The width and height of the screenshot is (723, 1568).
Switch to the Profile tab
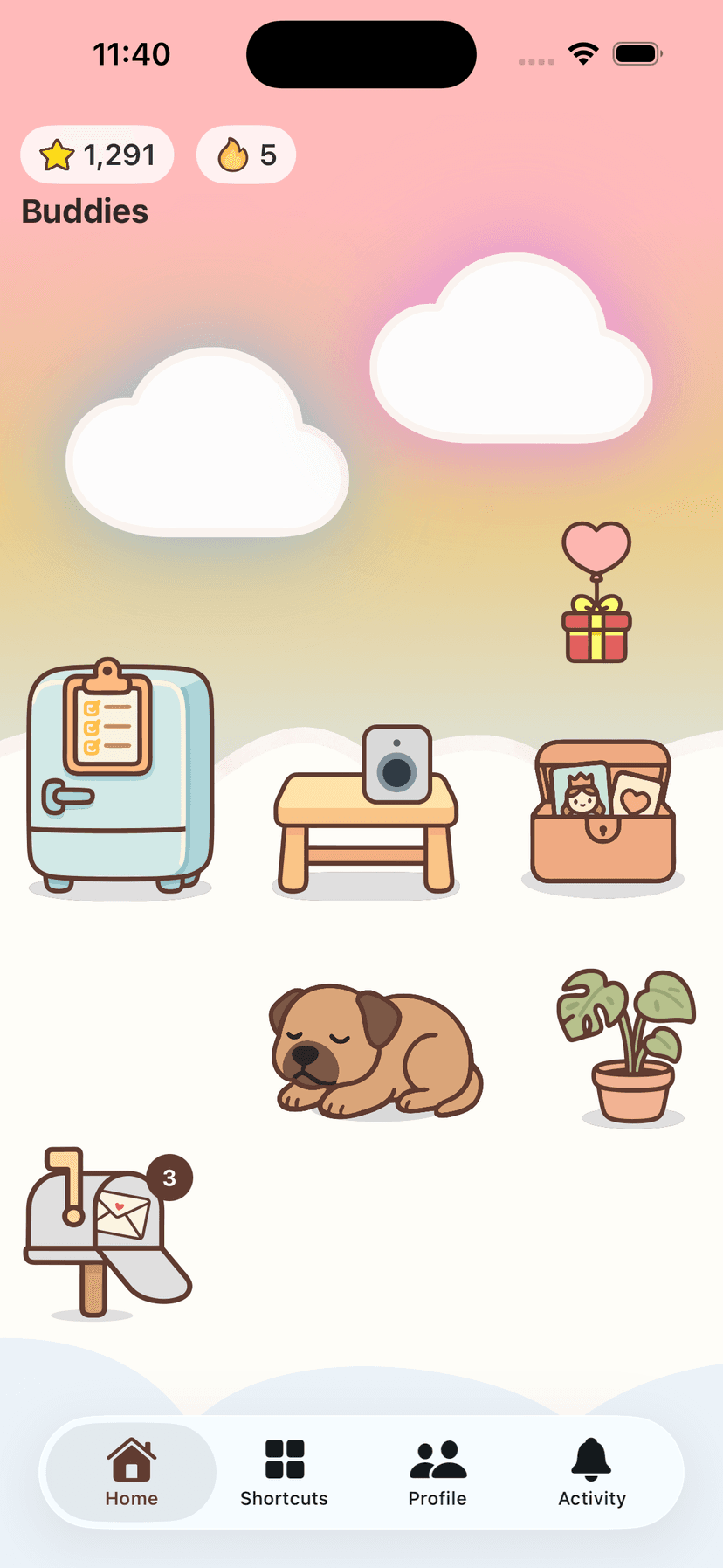437,1470
